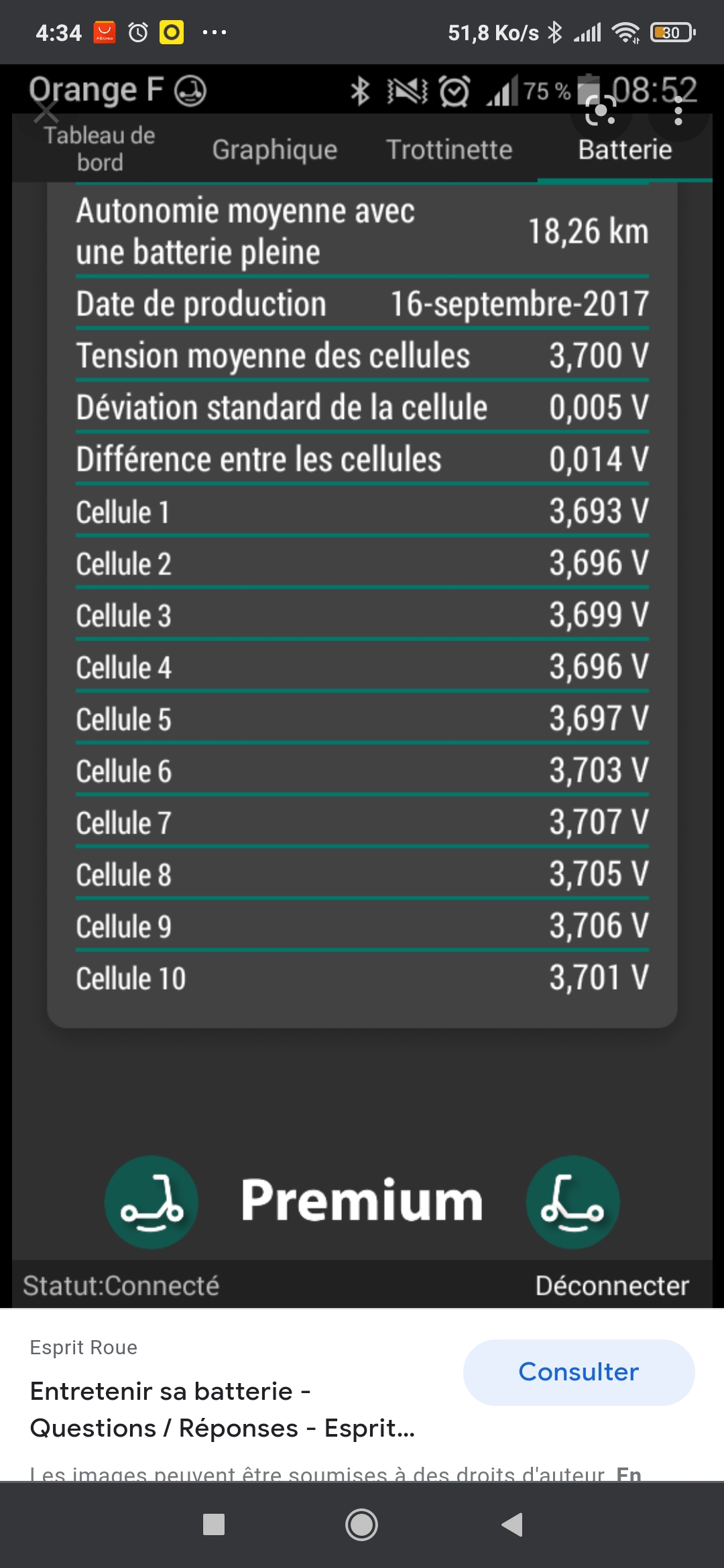Close the image viewer
This screenshot has height=1568, width=724.
pos(46,111)
